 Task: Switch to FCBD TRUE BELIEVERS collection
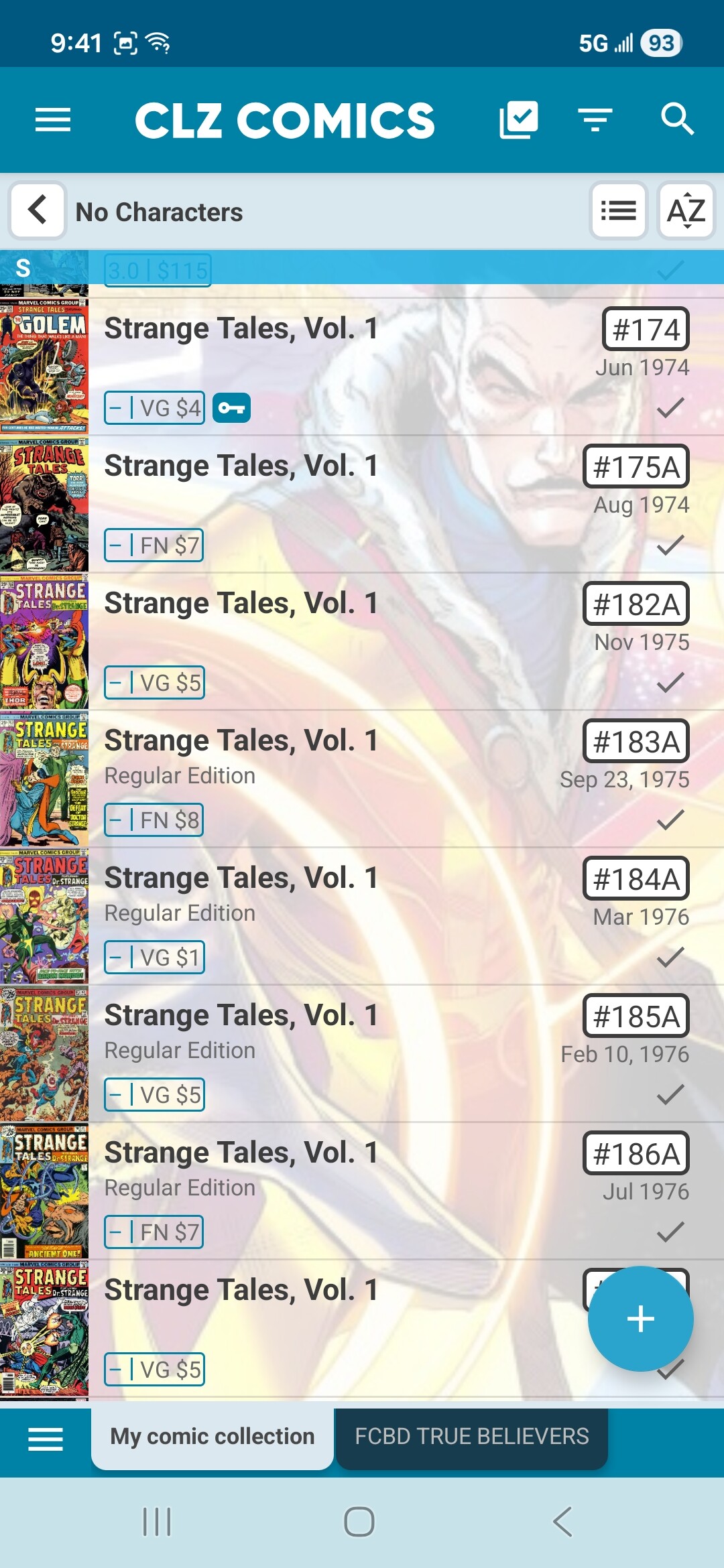[471, 1436]
